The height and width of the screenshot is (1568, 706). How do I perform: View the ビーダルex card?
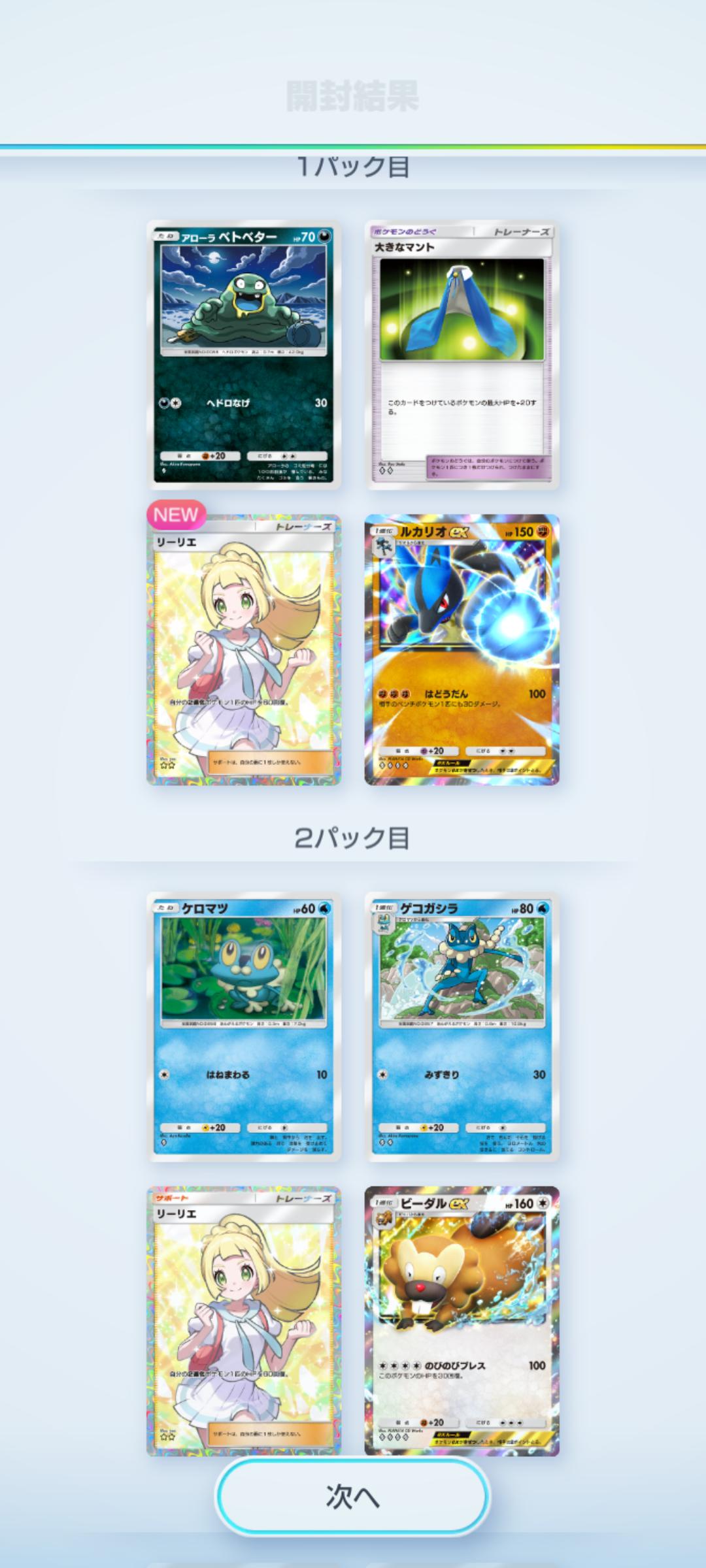(462, 1321)
